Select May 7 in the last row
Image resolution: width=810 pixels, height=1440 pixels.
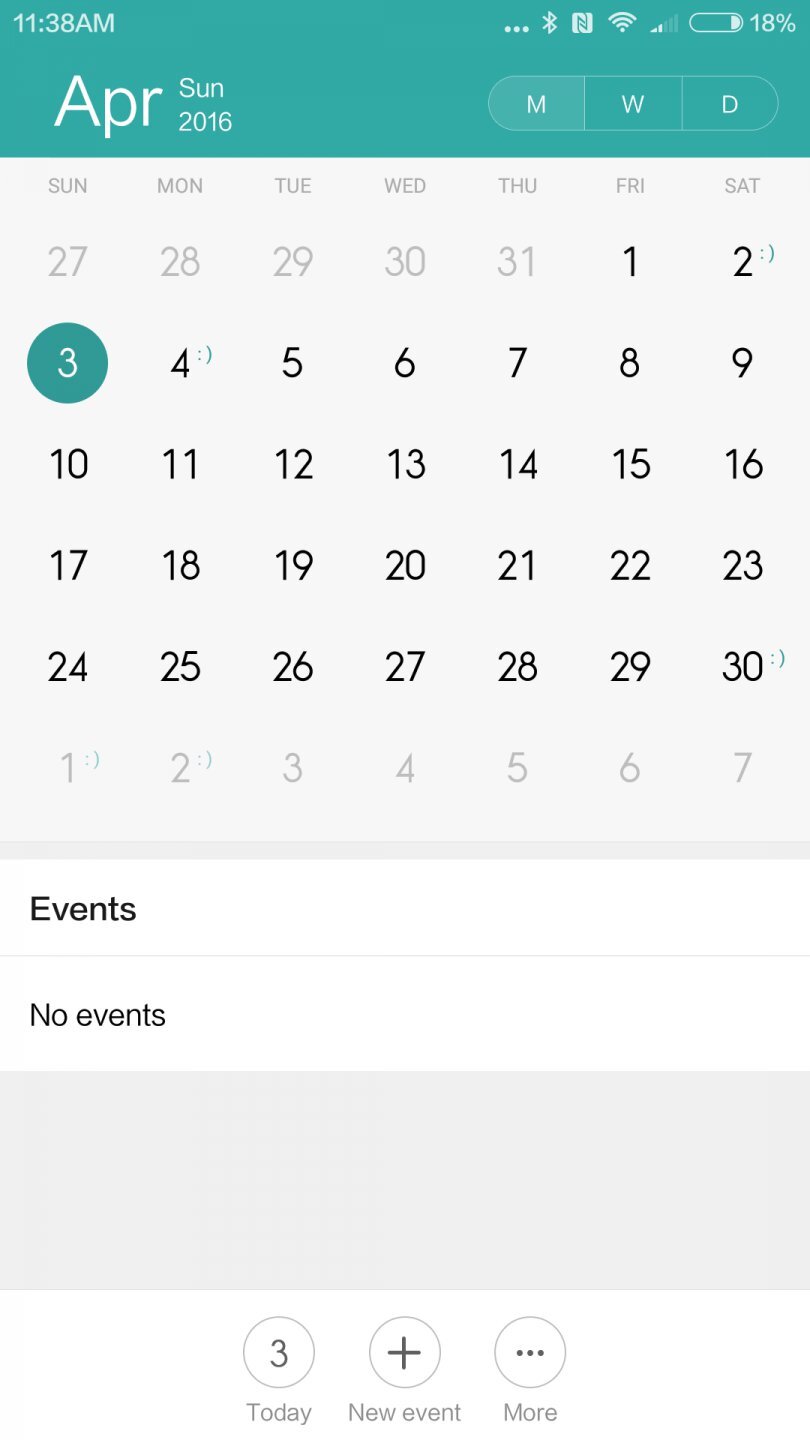pyautogui.click(x=742, y=768)
